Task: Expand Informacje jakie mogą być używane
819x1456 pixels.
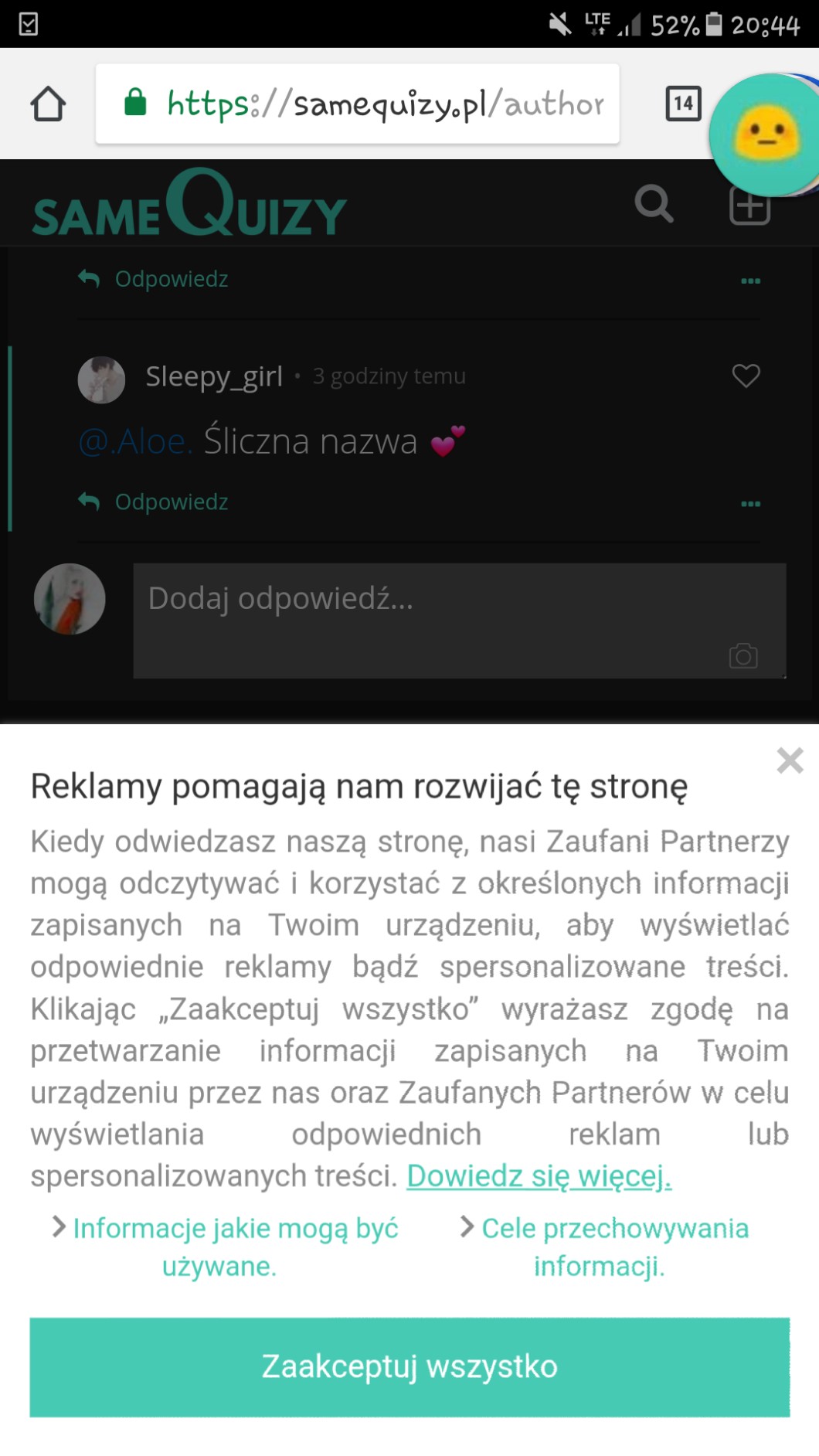Action: point(224,1247)
